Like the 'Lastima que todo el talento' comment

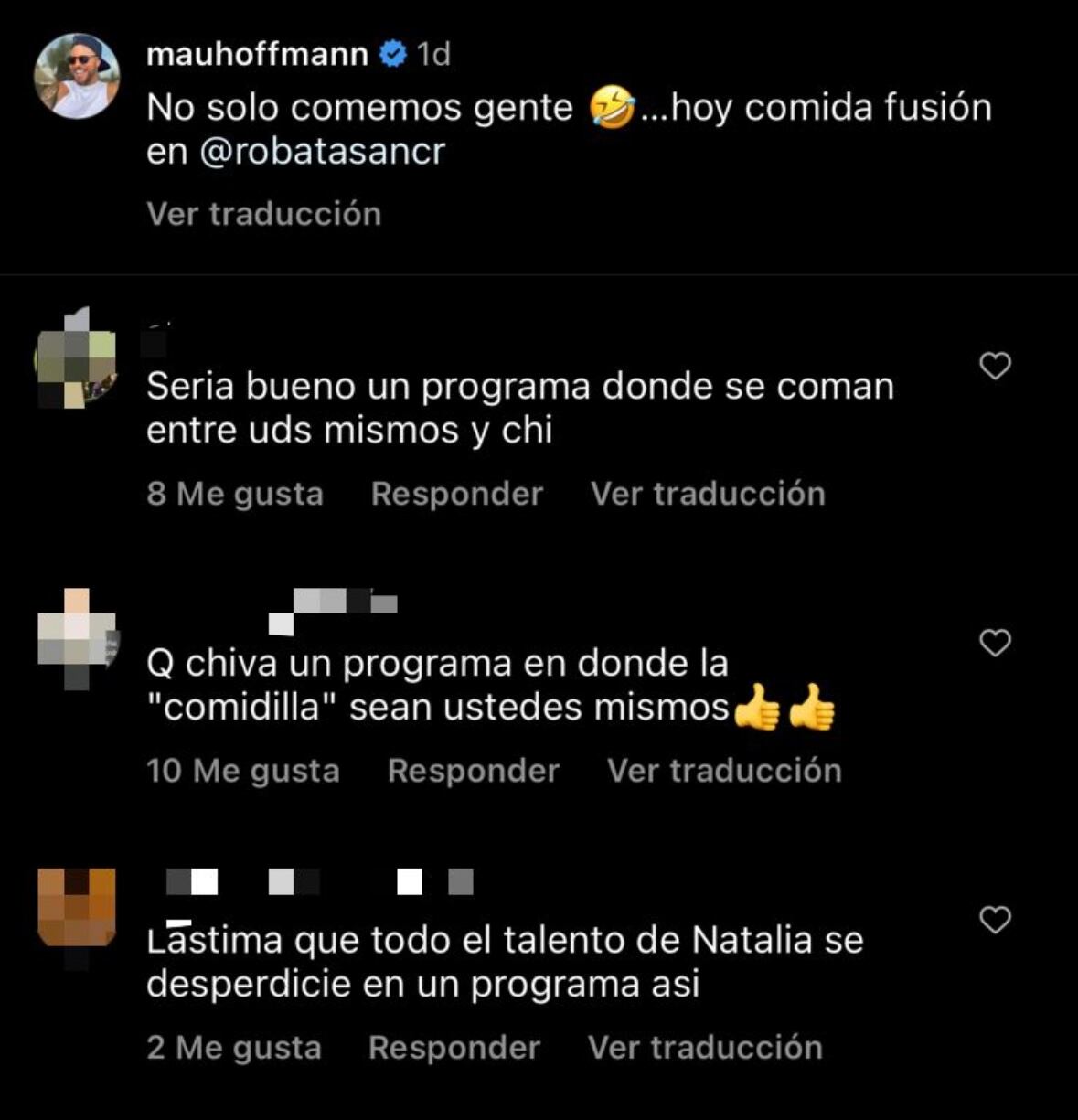(995, 920)
